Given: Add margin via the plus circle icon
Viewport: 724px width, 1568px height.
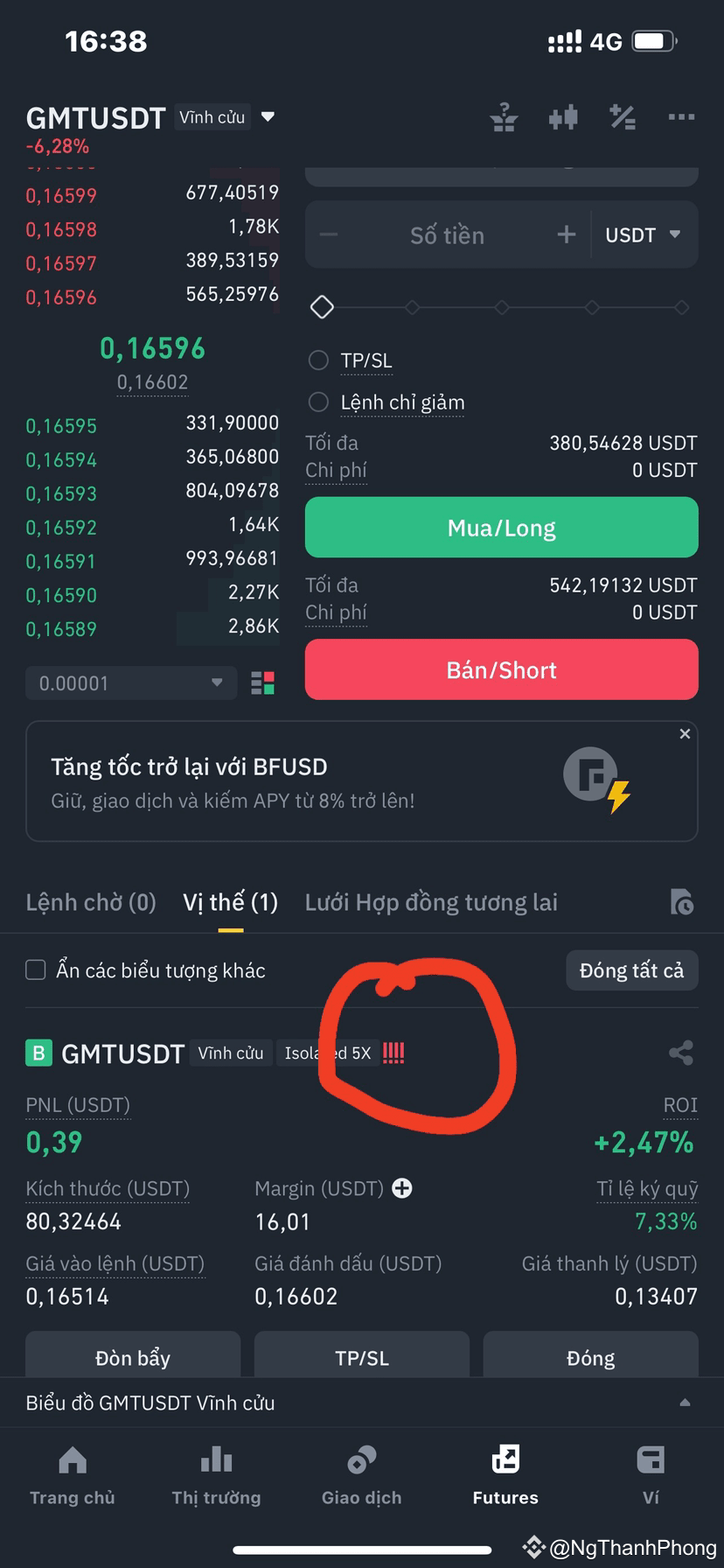Looking at the screenshot, I should tap(401, 1188).
